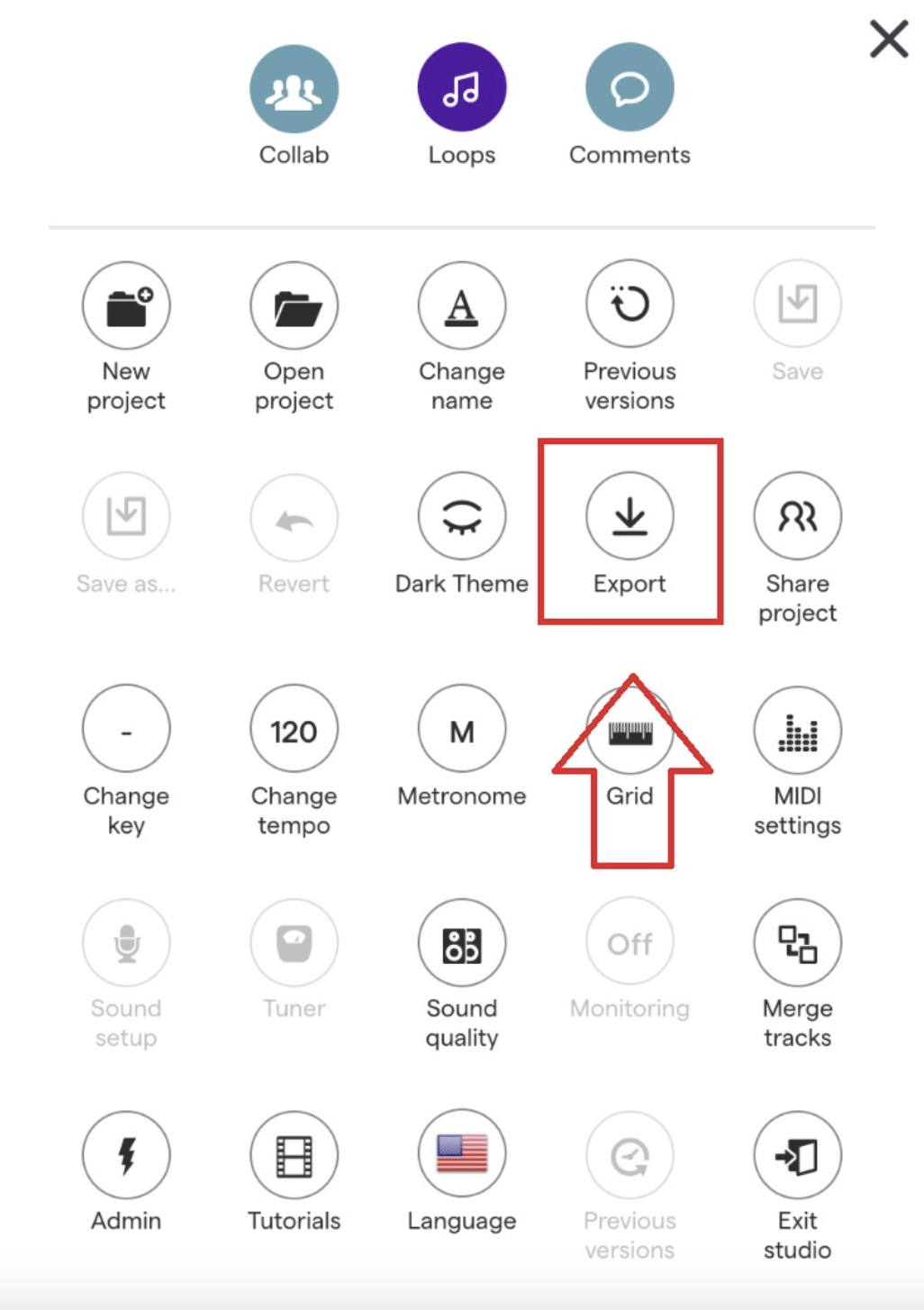Screen dimensions: 924x1310
Task: Adjust Sound quality
Action: tap(461, 943)
